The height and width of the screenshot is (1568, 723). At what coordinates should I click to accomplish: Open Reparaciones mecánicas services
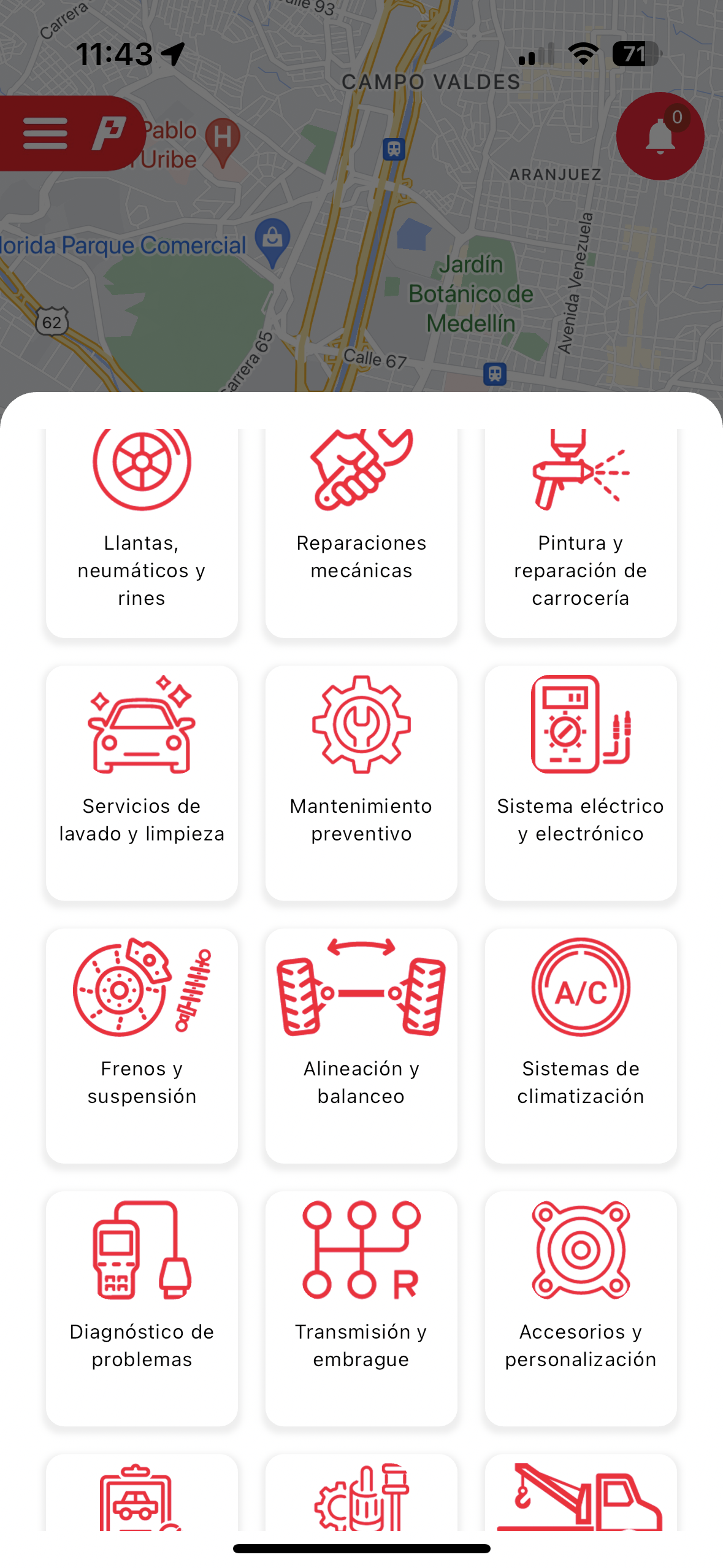(x=361, y=532)
